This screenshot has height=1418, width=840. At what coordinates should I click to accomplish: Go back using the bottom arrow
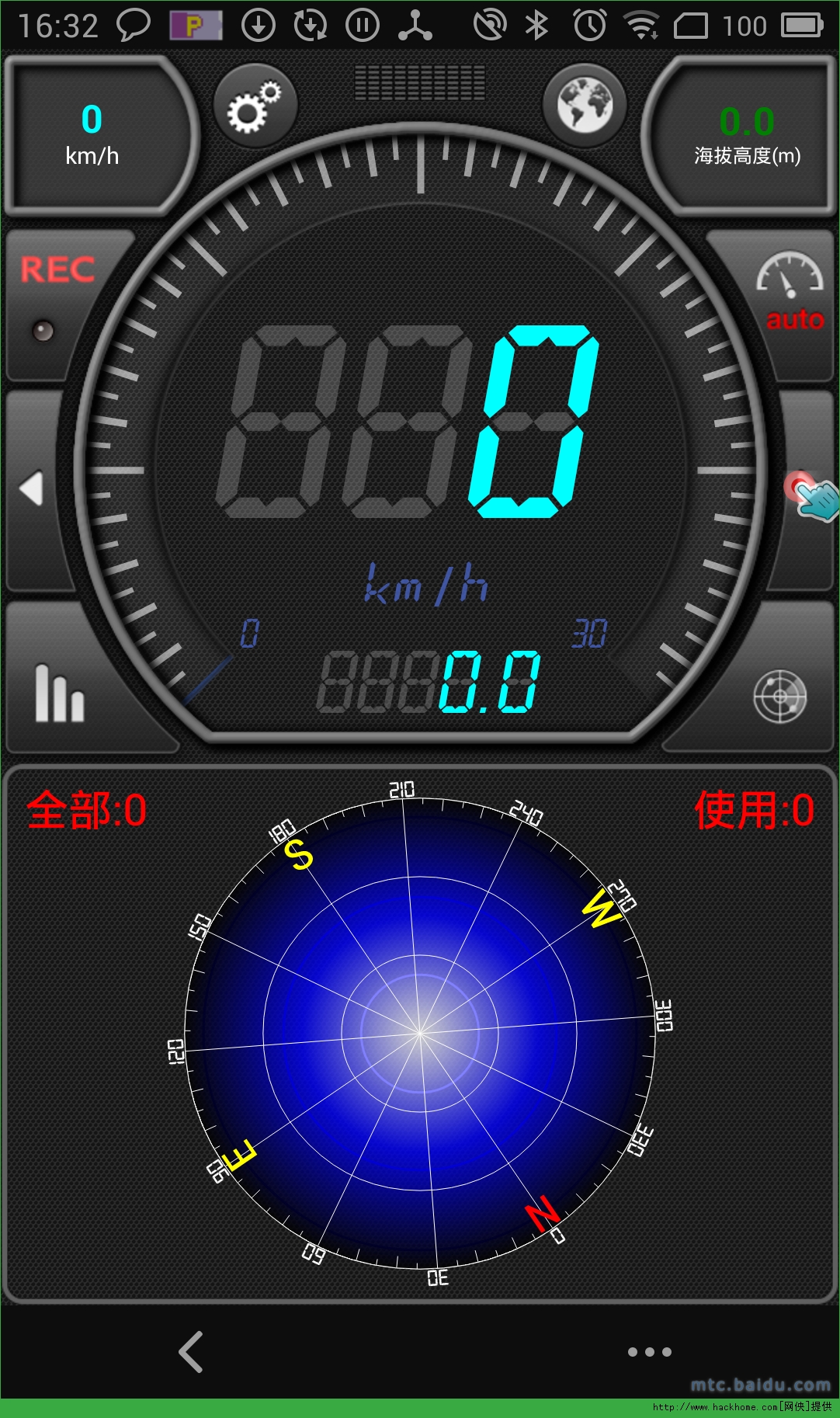(191, 1352)
